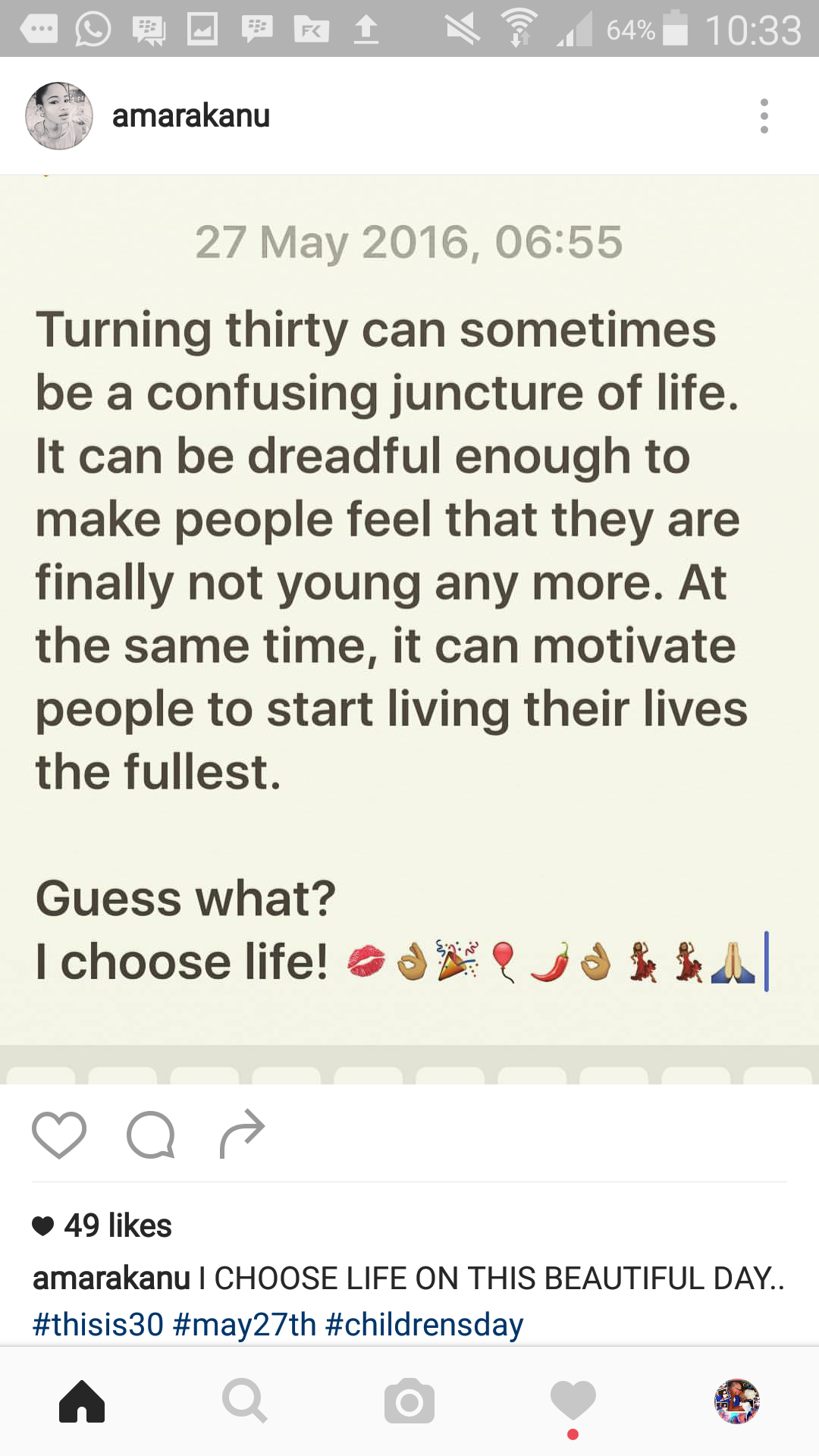
Task: Comment on the post
Action: coord(151,1134)
